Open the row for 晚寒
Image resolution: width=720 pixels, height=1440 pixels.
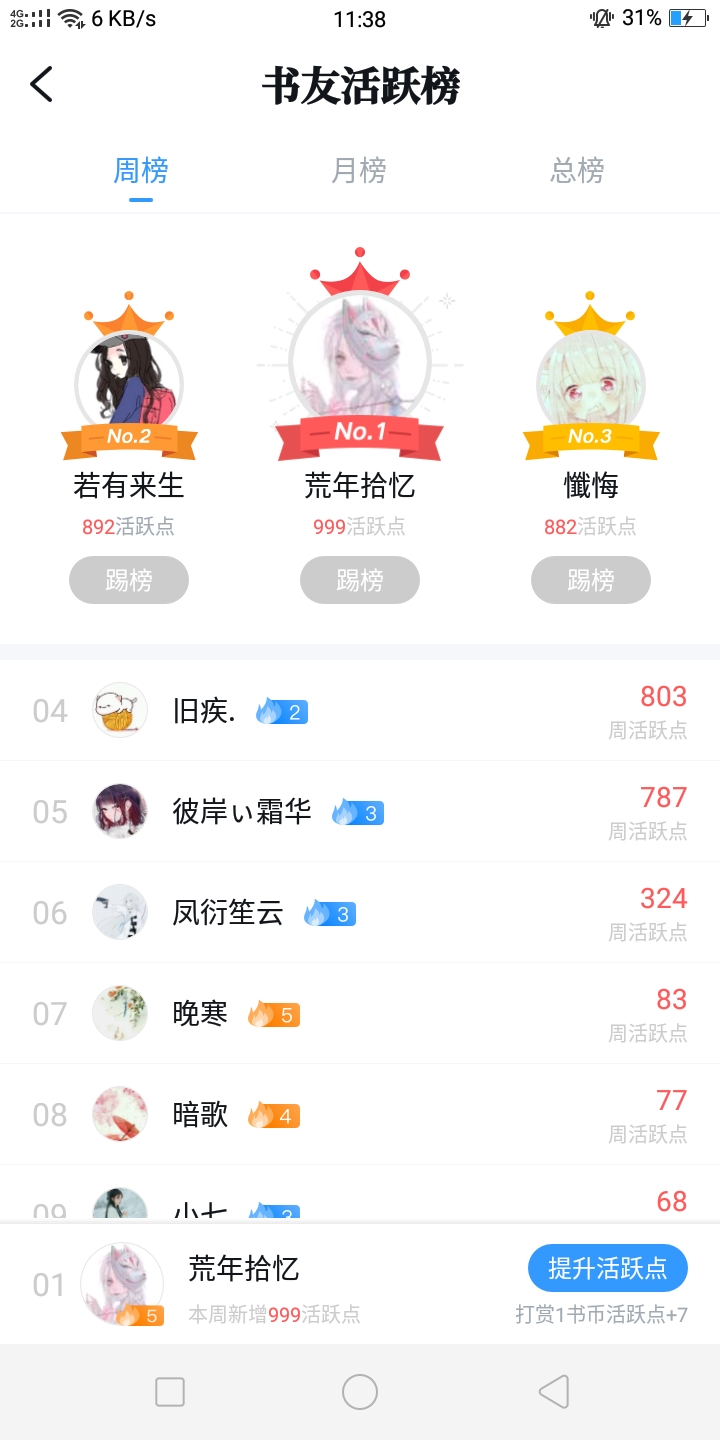(360, 1014)
